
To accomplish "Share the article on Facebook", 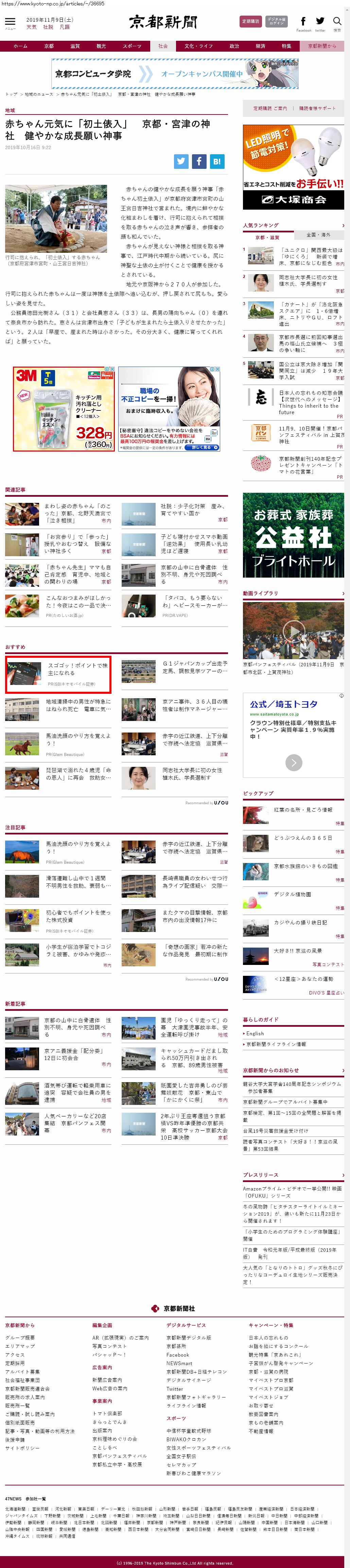I will coord(199,161).
